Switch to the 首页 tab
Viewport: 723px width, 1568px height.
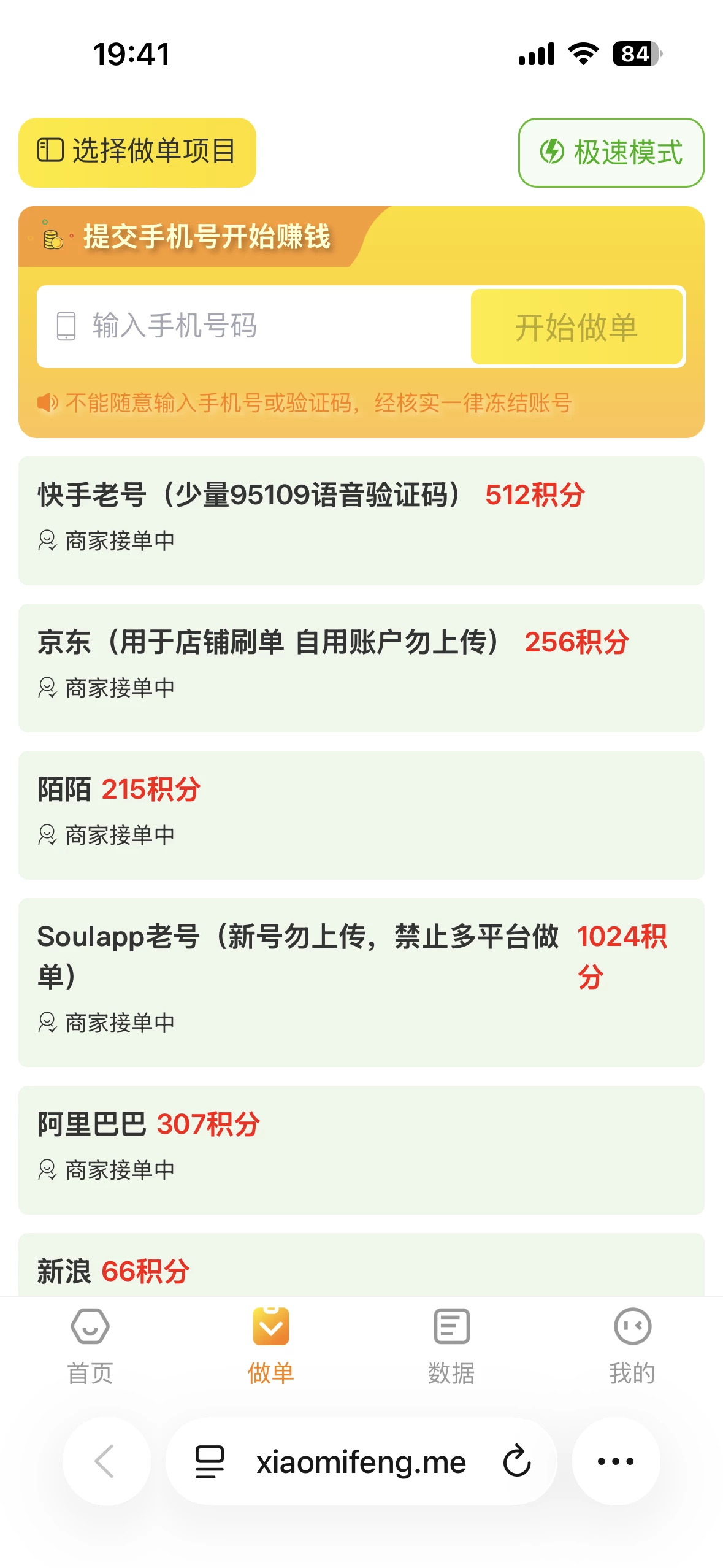point(89,1350)
